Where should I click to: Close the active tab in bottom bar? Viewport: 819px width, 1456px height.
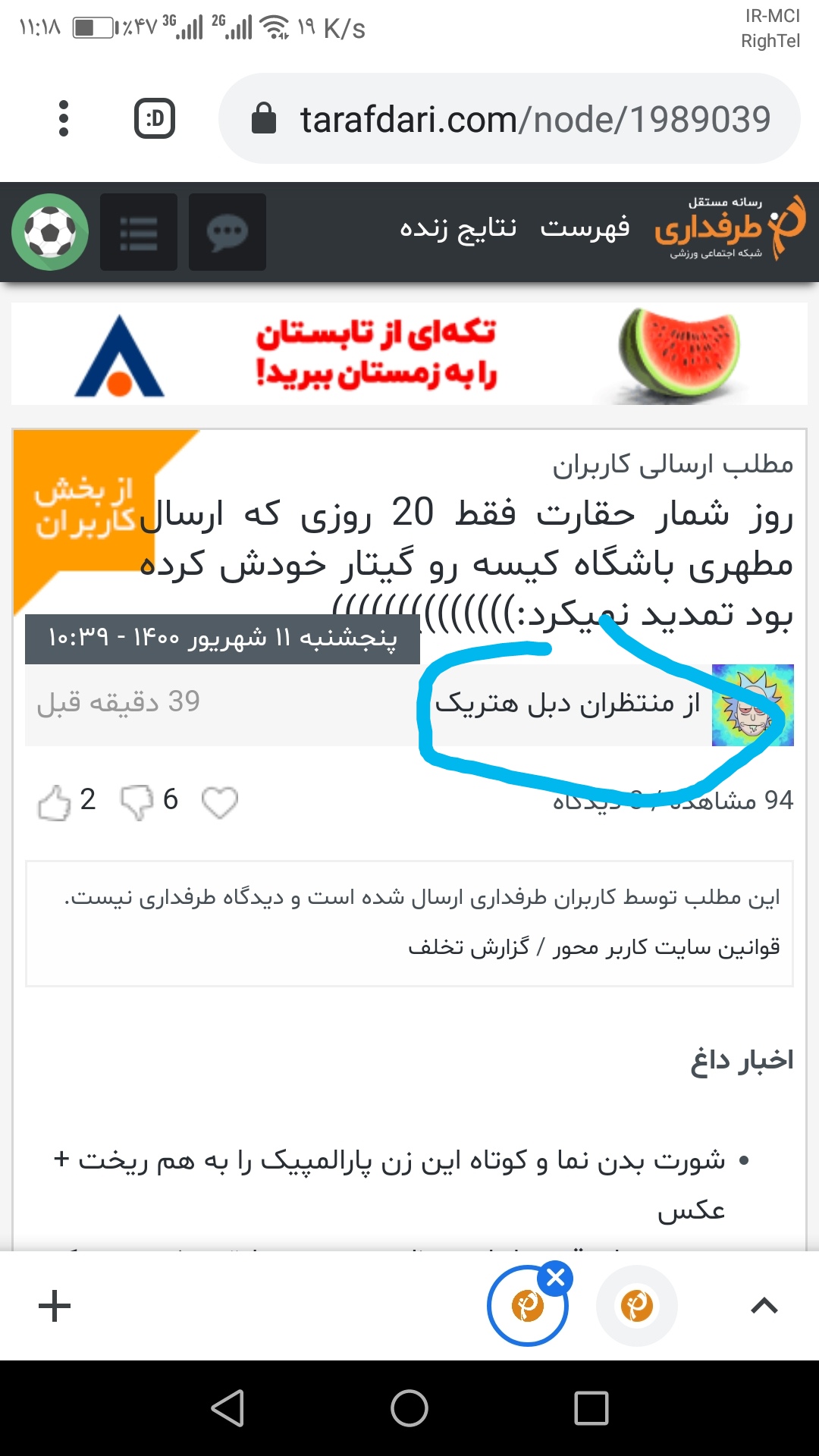point(555,1279)
